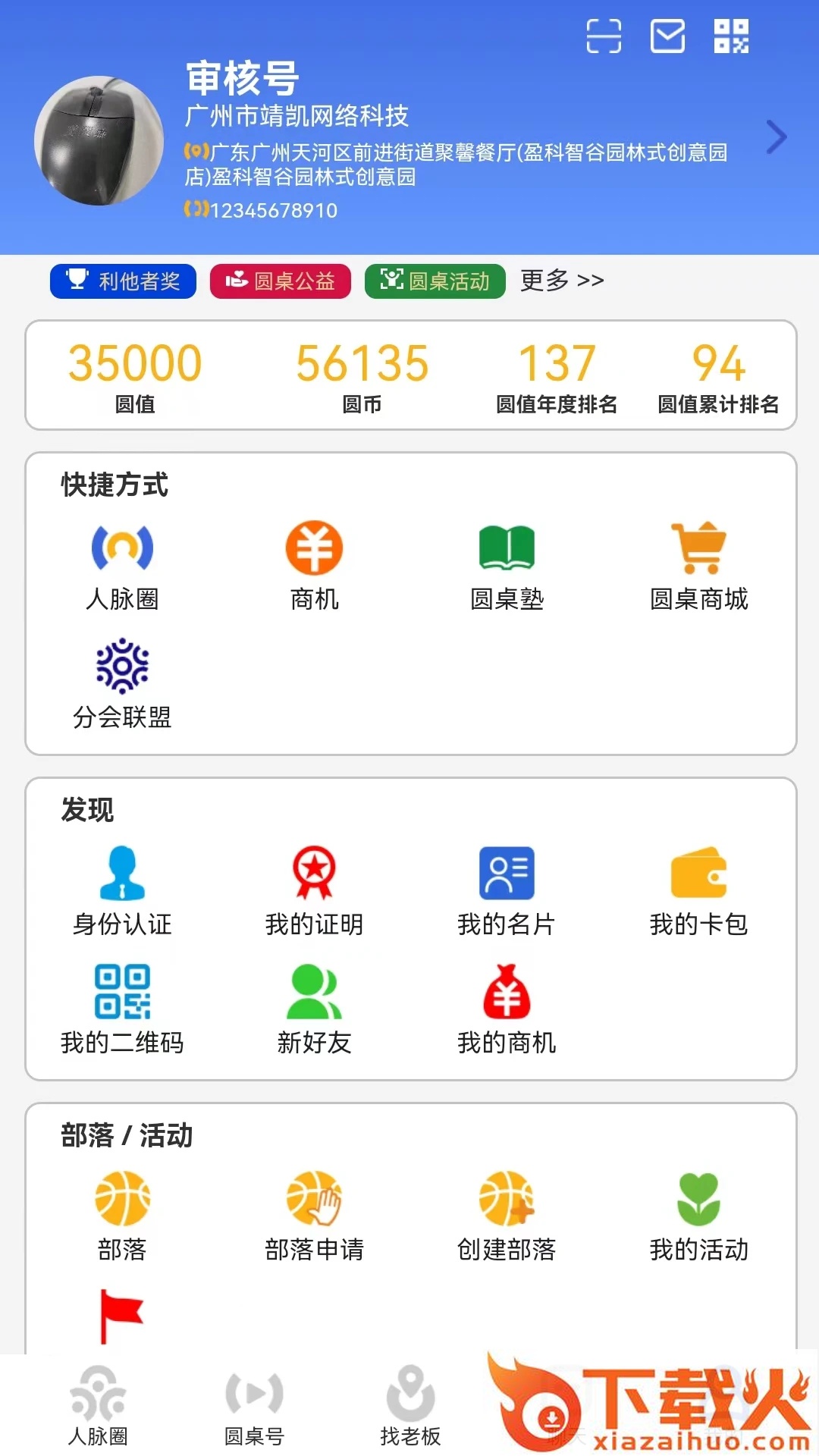Show the QR code icon in header

(731, 36)
